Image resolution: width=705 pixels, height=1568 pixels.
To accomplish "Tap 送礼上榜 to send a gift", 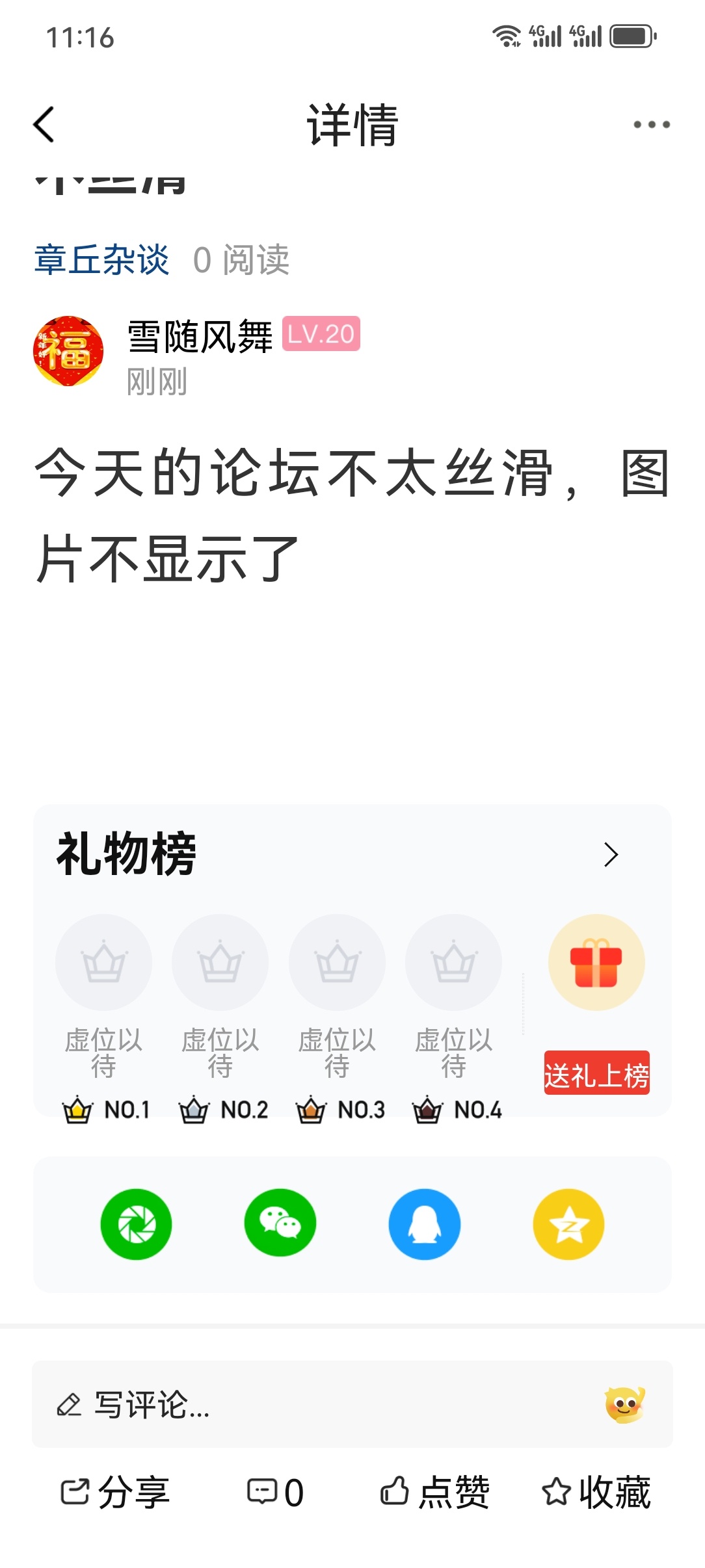I will point(596,1073).
